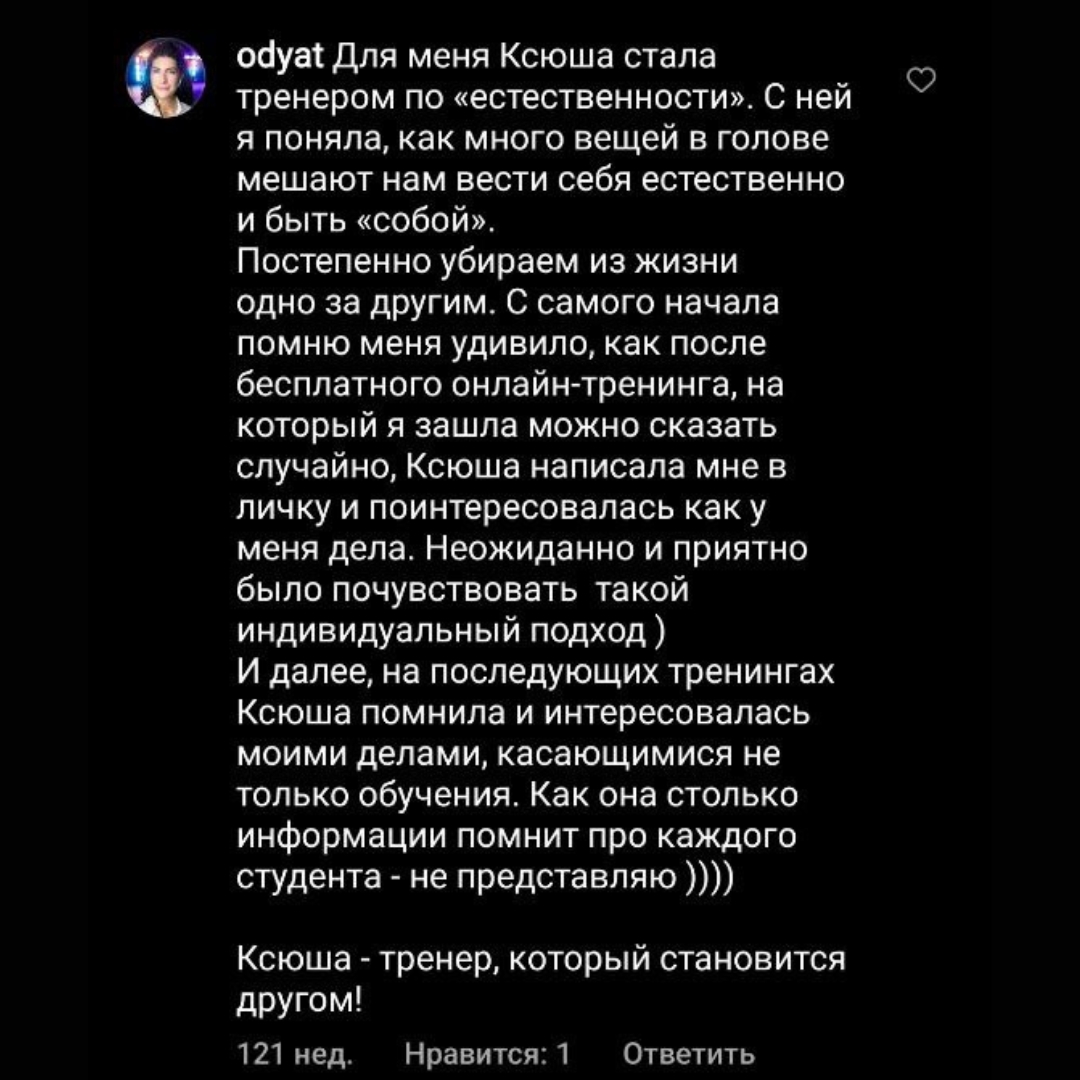
Task: Reply to odyat's comment via Ответить
Action: (688, 1054)
